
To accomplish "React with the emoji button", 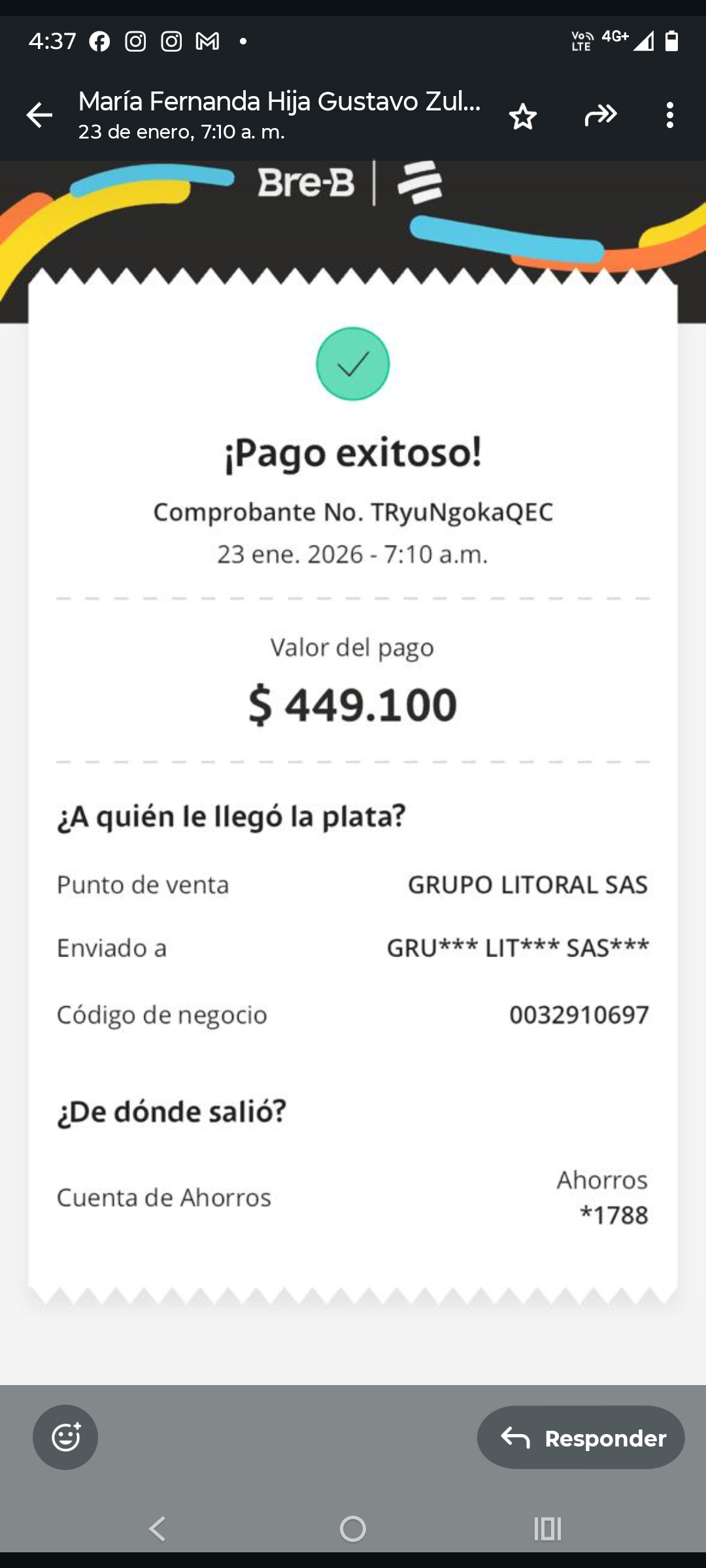I will 65,1437.
